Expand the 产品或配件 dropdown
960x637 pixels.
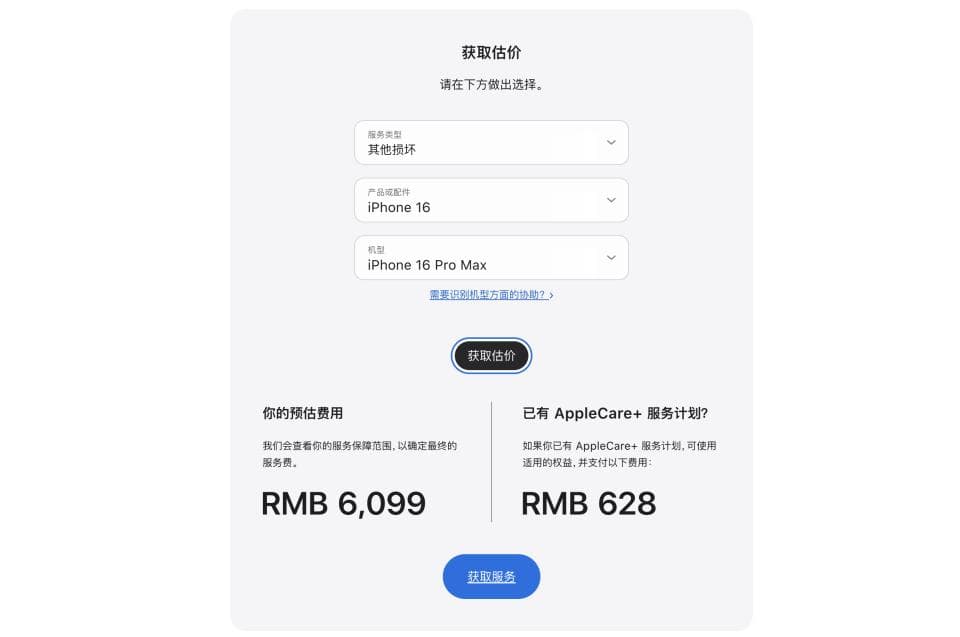click(491, 200)
